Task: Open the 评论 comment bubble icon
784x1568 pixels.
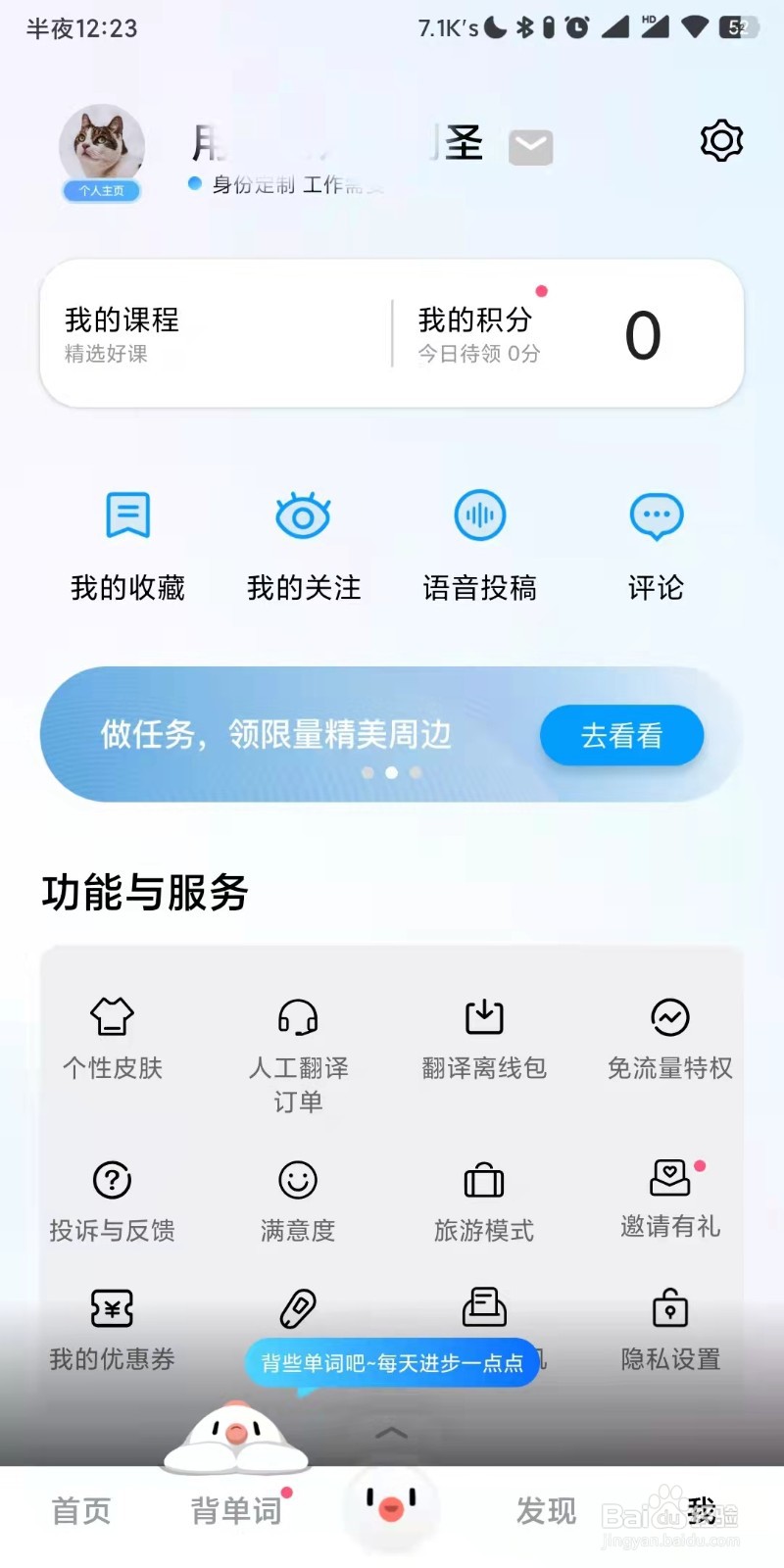Action: [x=655, y=514]
